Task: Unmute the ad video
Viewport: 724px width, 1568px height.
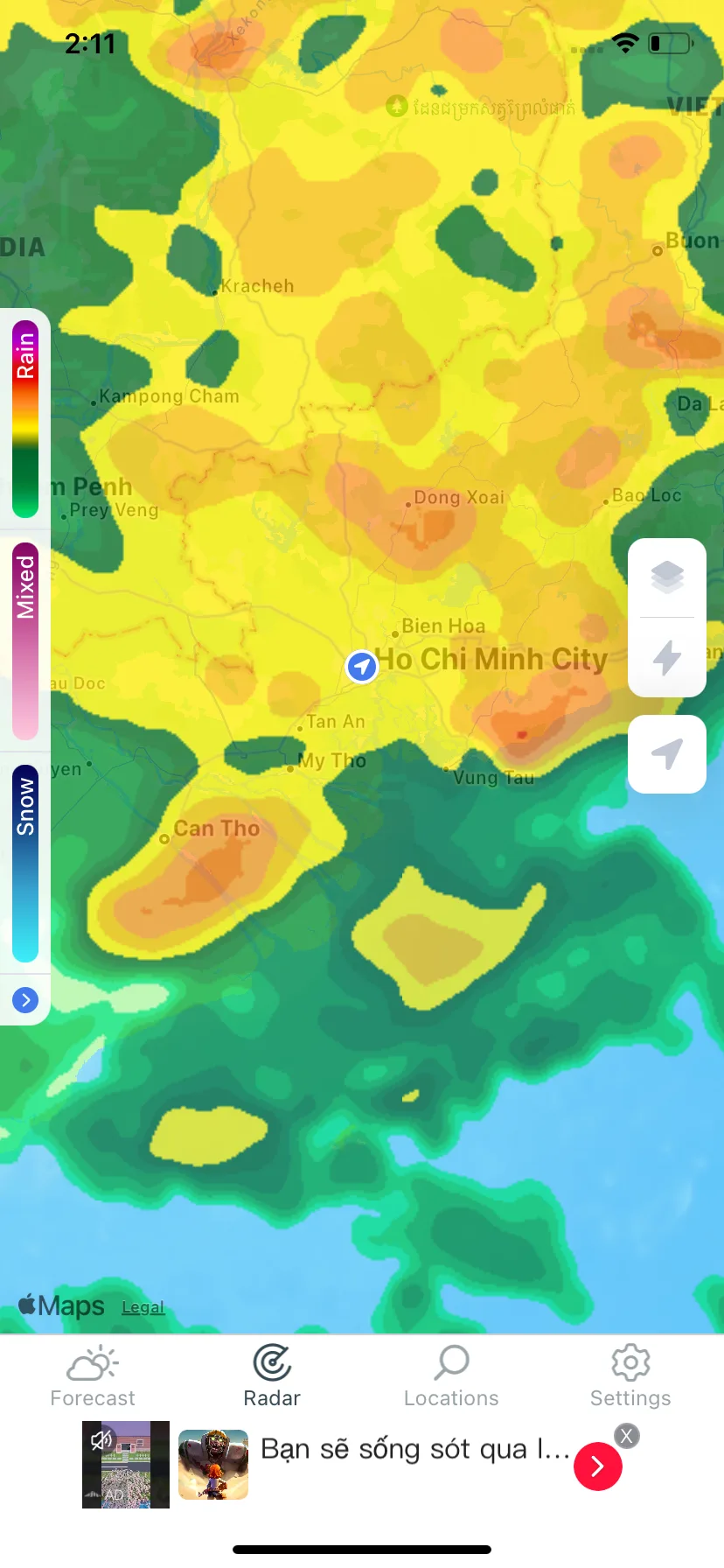Action: (101, 1439)
